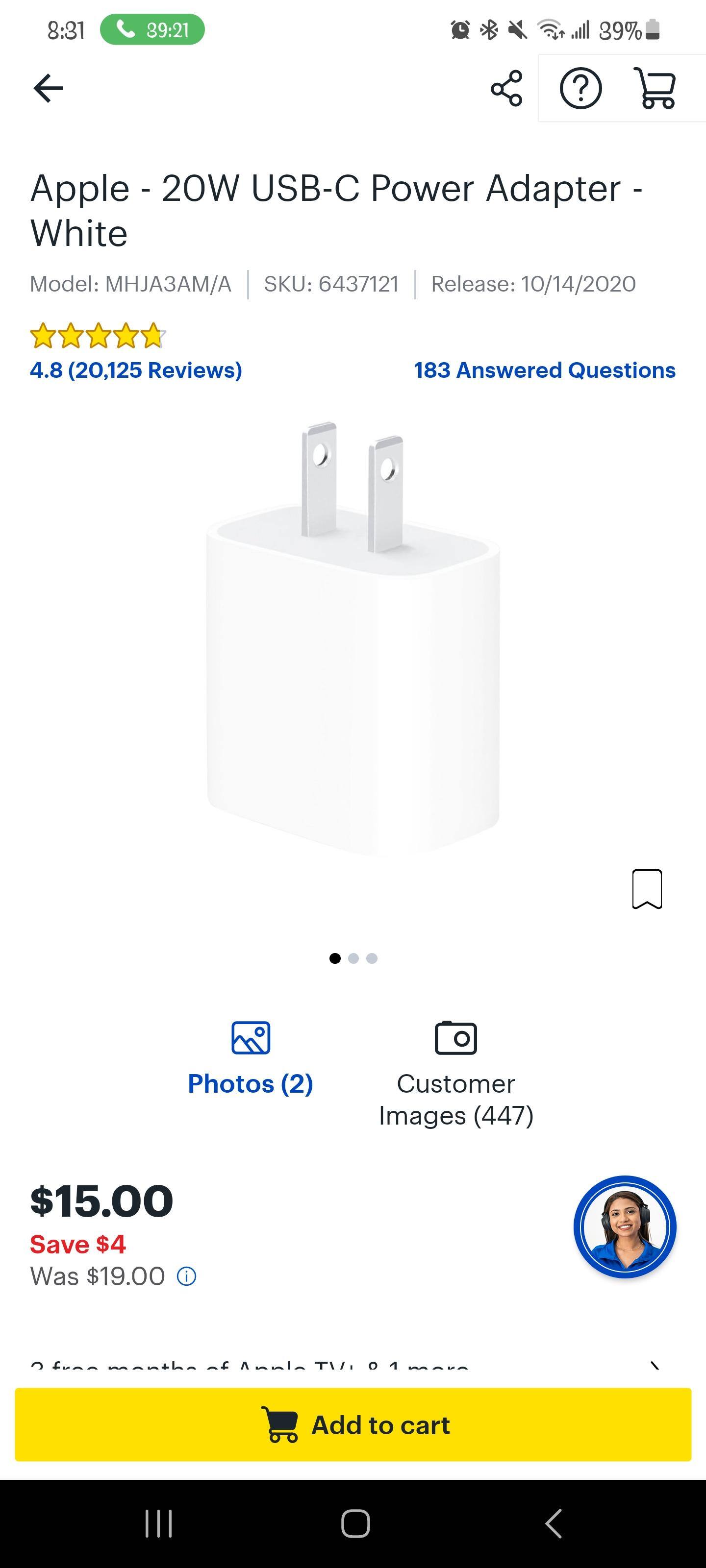This screenshot has width=706, height=1568.
Task: Tap the info icon next to Was $19.00
Action: tap(186, 1276)
